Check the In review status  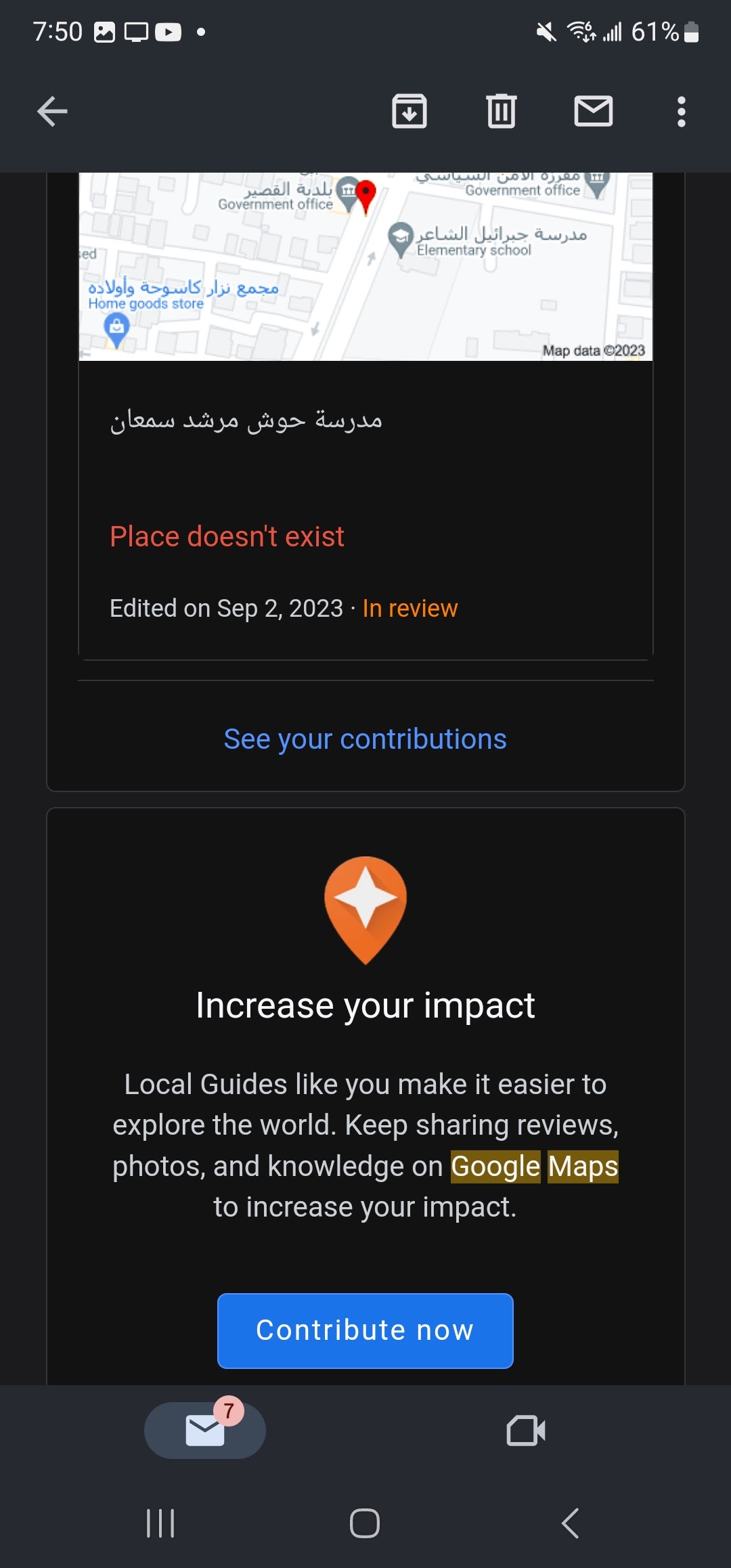pos(409,608)
